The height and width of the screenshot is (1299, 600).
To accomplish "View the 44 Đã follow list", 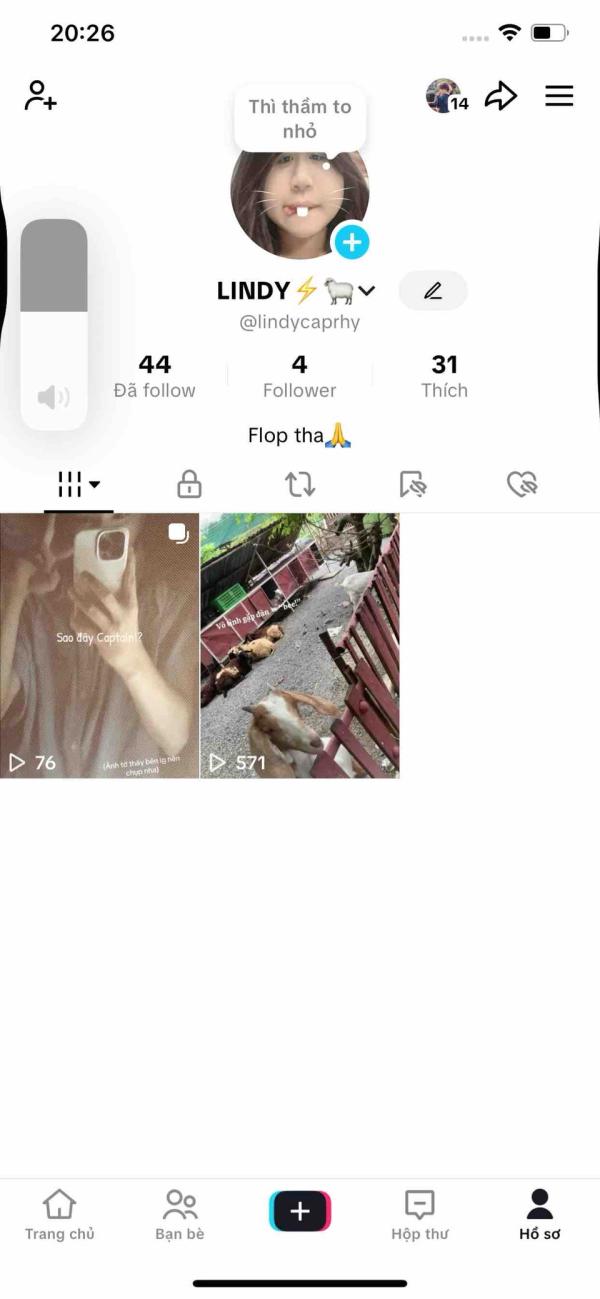I will [x=155, y=376].
